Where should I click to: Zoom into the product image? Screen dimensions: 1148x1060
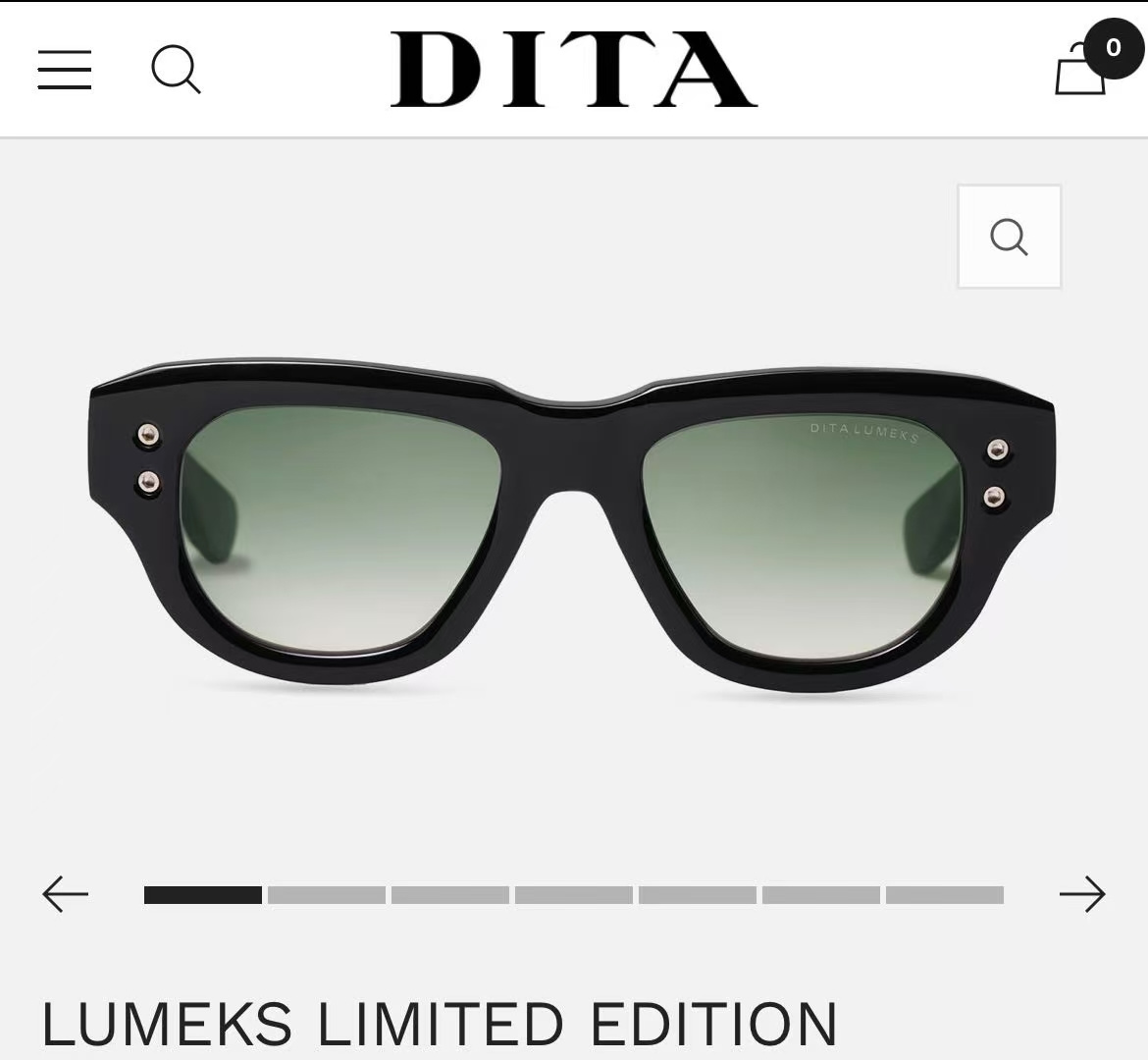point(1009,237)
